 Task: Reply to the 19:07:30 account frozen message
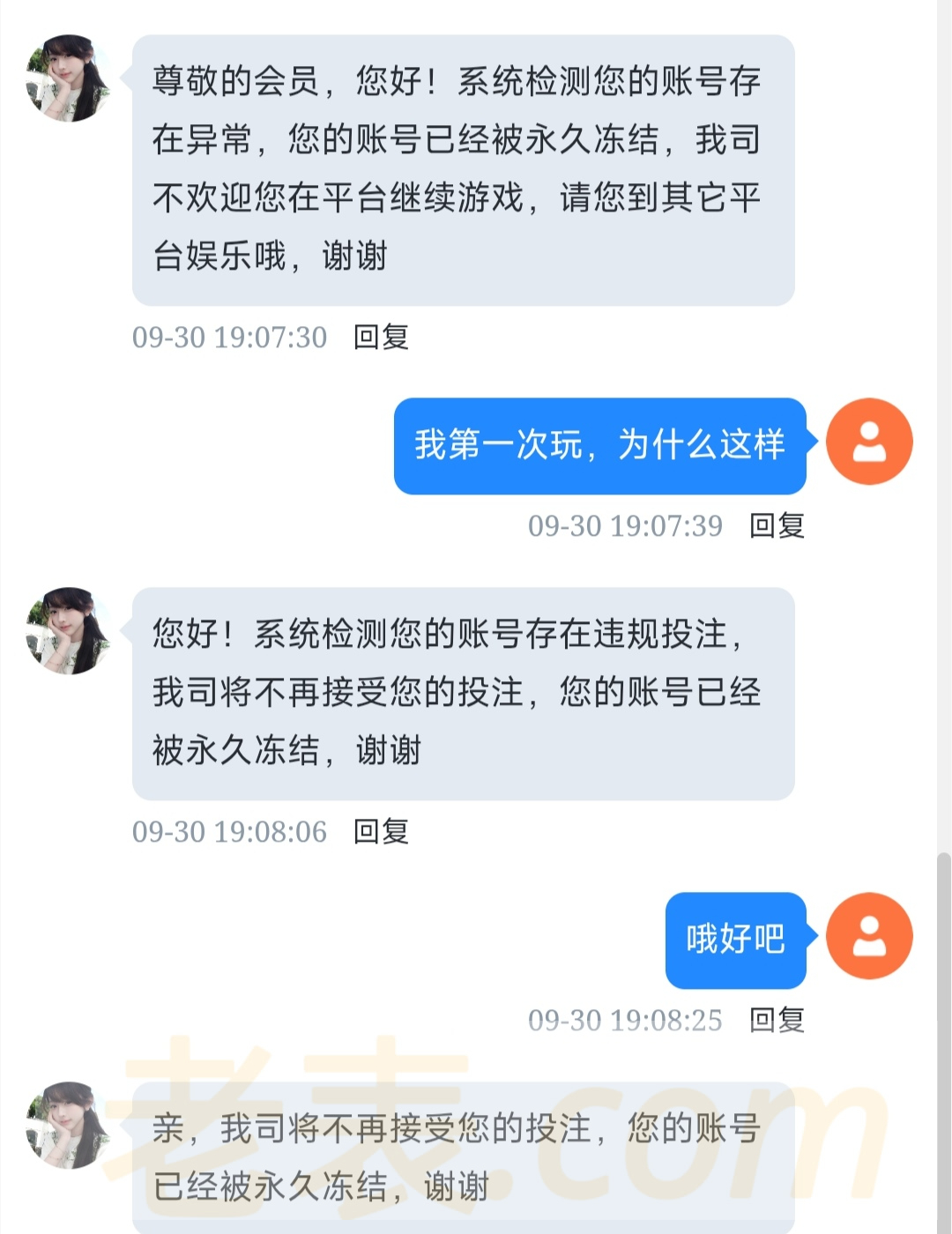point(381,337)
